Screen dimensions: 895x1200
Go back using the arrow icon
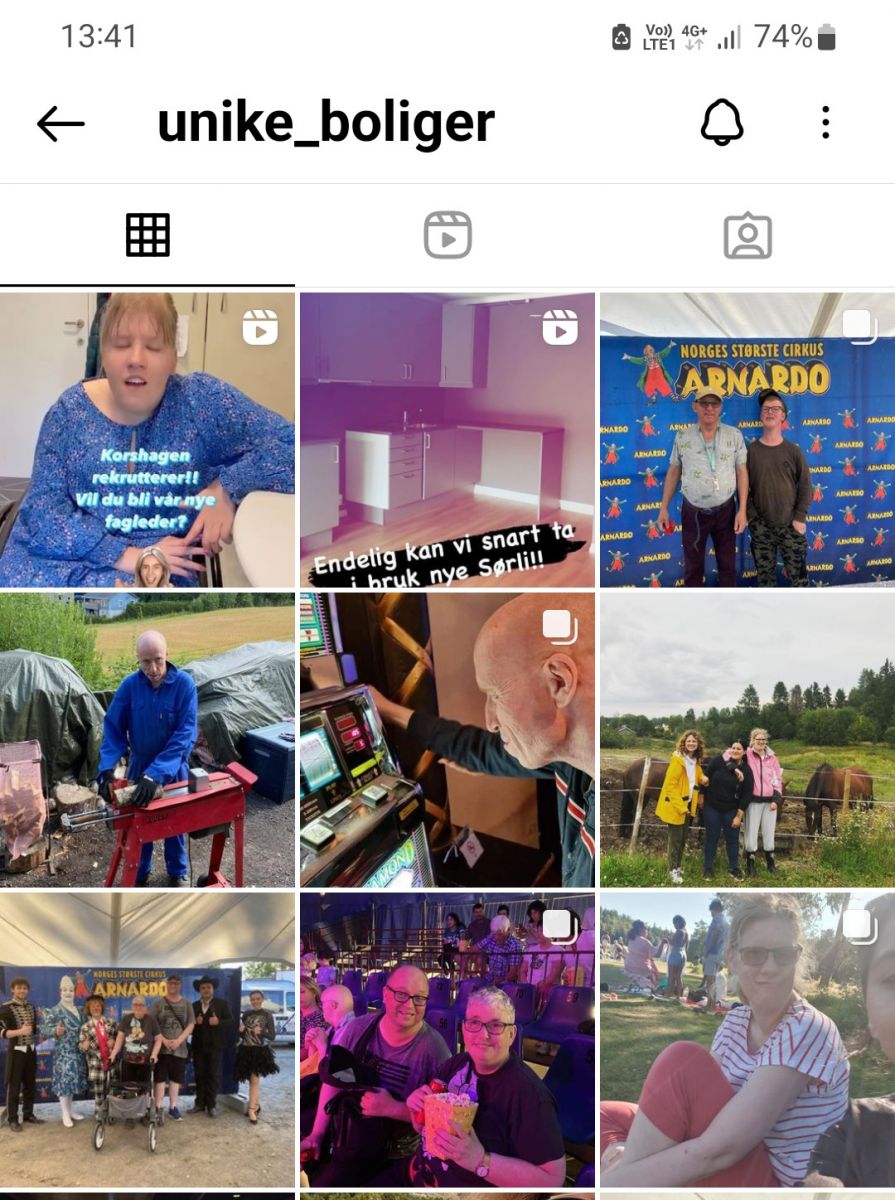point(61,124)
